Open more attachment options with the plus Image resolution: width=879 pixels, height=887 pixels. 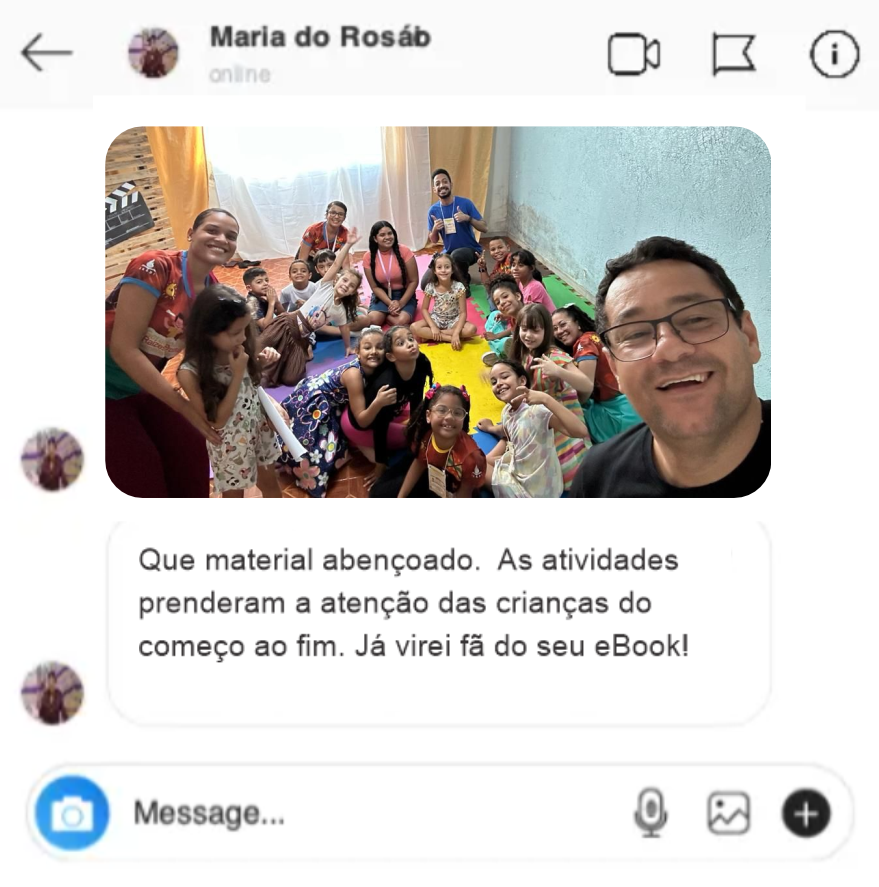point(806,813)
